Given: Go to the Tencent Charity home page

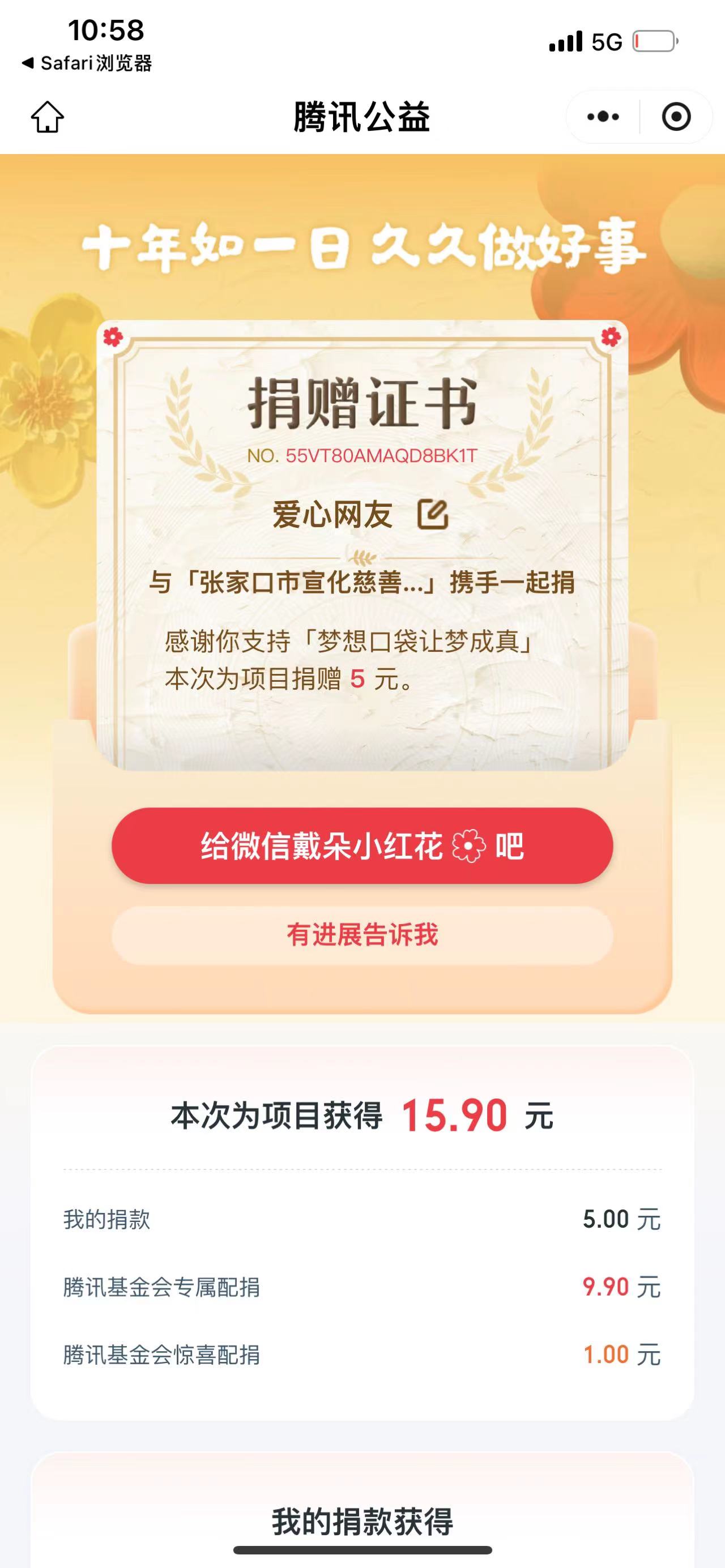Looking at the screenshot, I should coord(48,117).
